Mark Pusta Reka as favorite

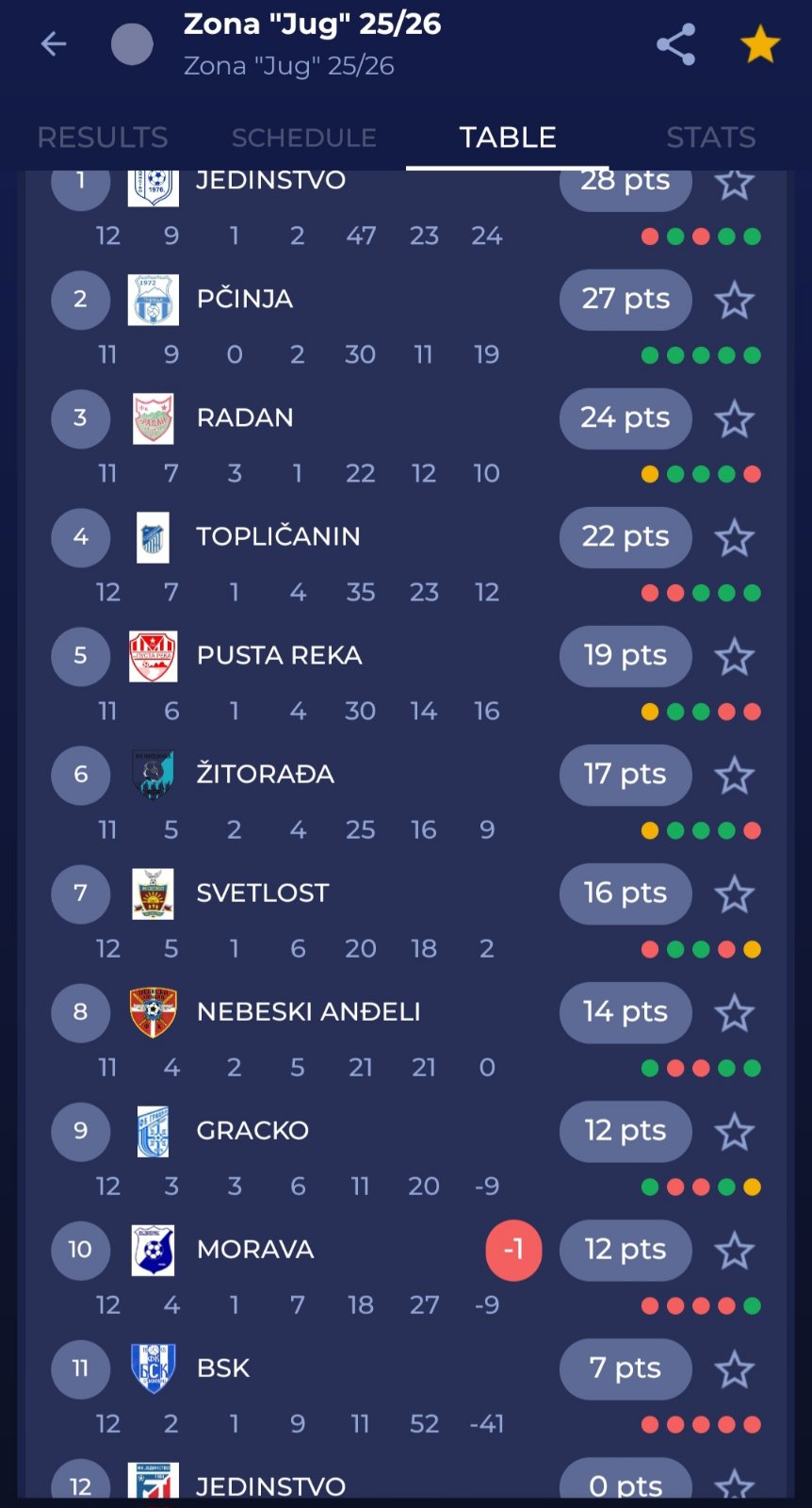(734, 657)
